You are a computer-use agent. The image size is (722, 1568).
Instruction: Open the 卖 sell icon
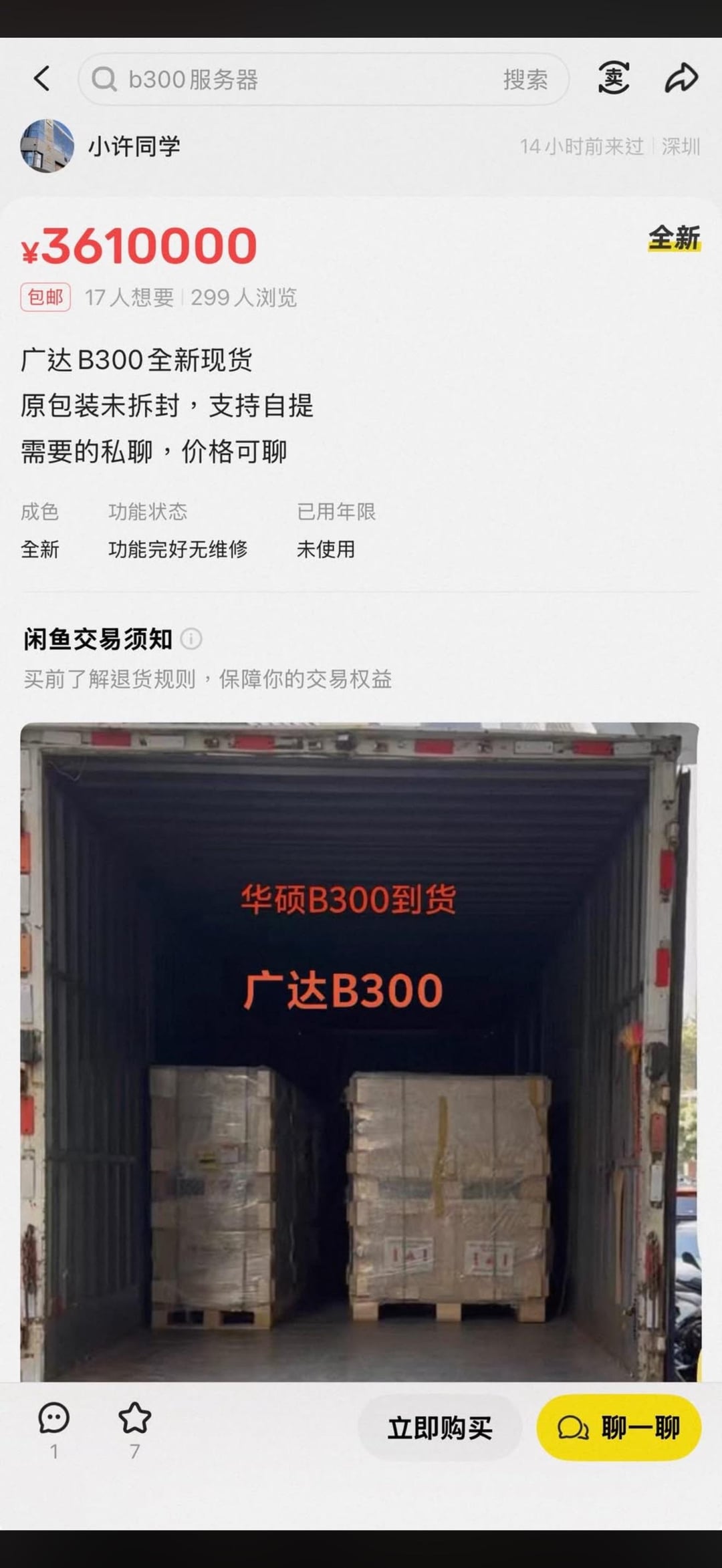click(613, 78)
